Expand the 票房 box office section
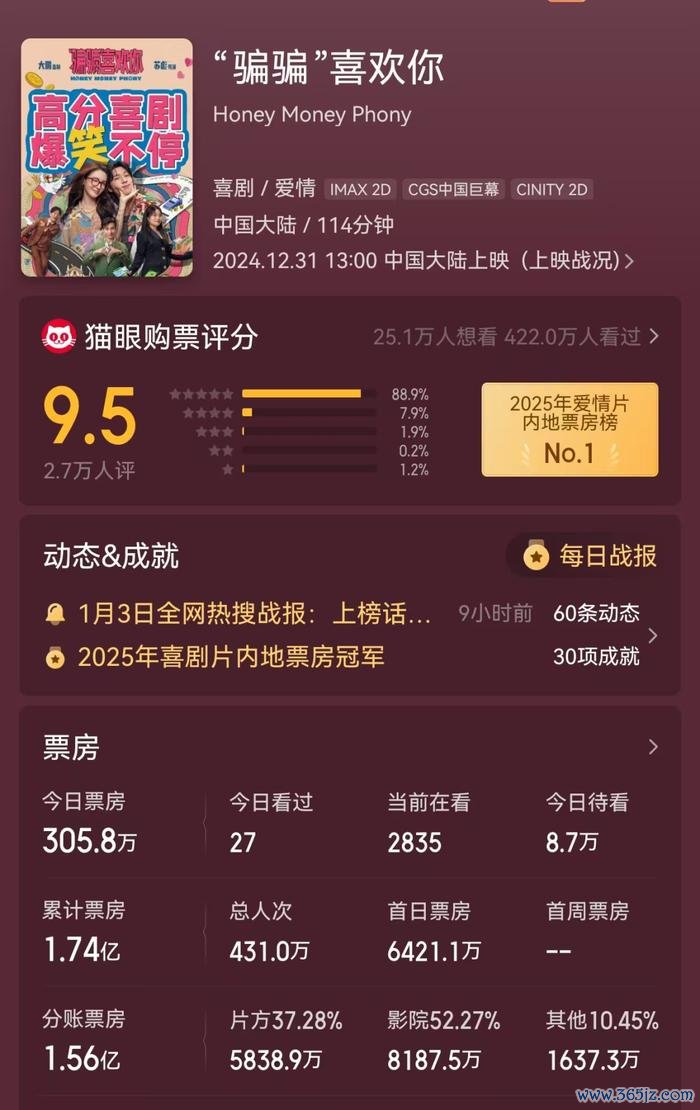Image resolution: width=700 pixels, height=1110 pixels. pyautogui.click(x=653, y=747)
